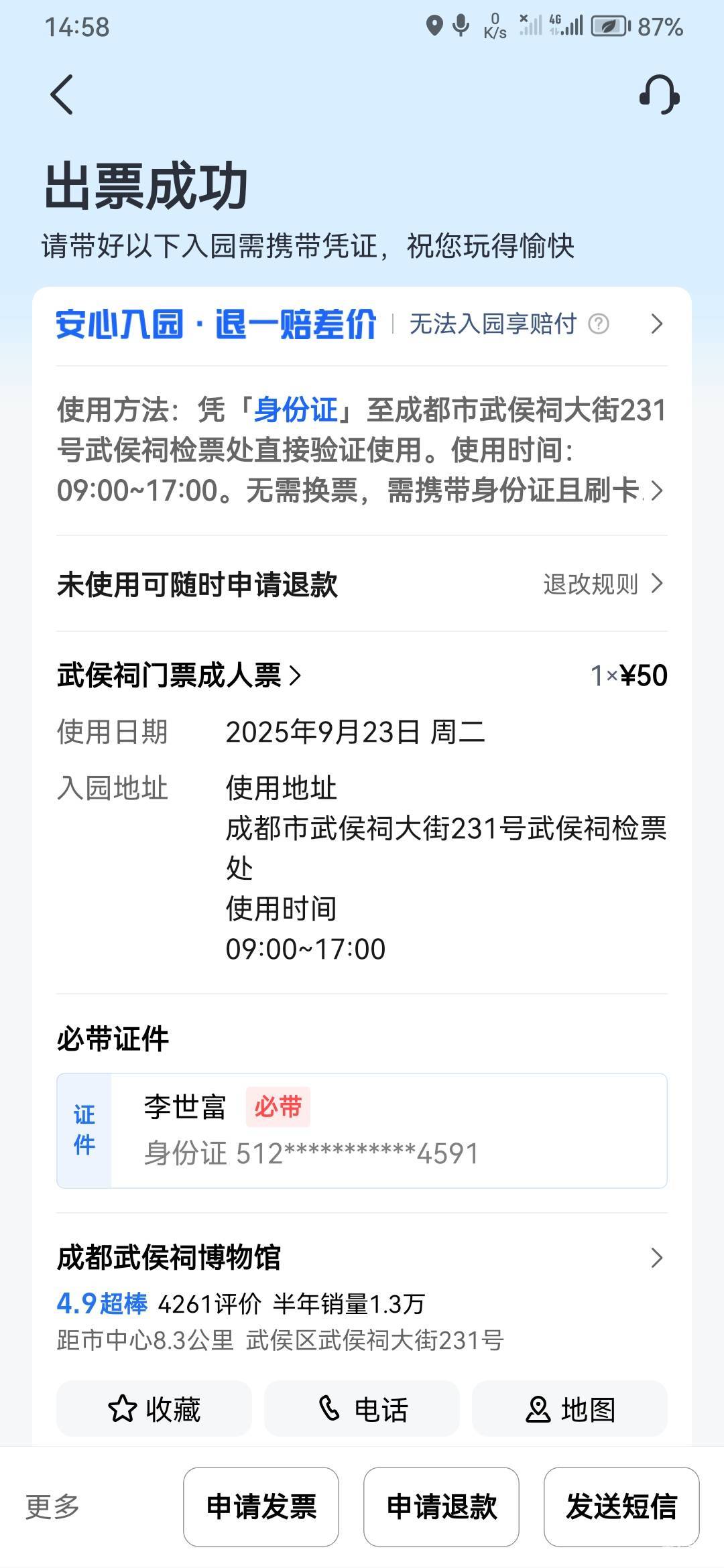724x1568 pixels.
Task: Tap 申请退款 to request refund
Action: [x=441, y=1507]
